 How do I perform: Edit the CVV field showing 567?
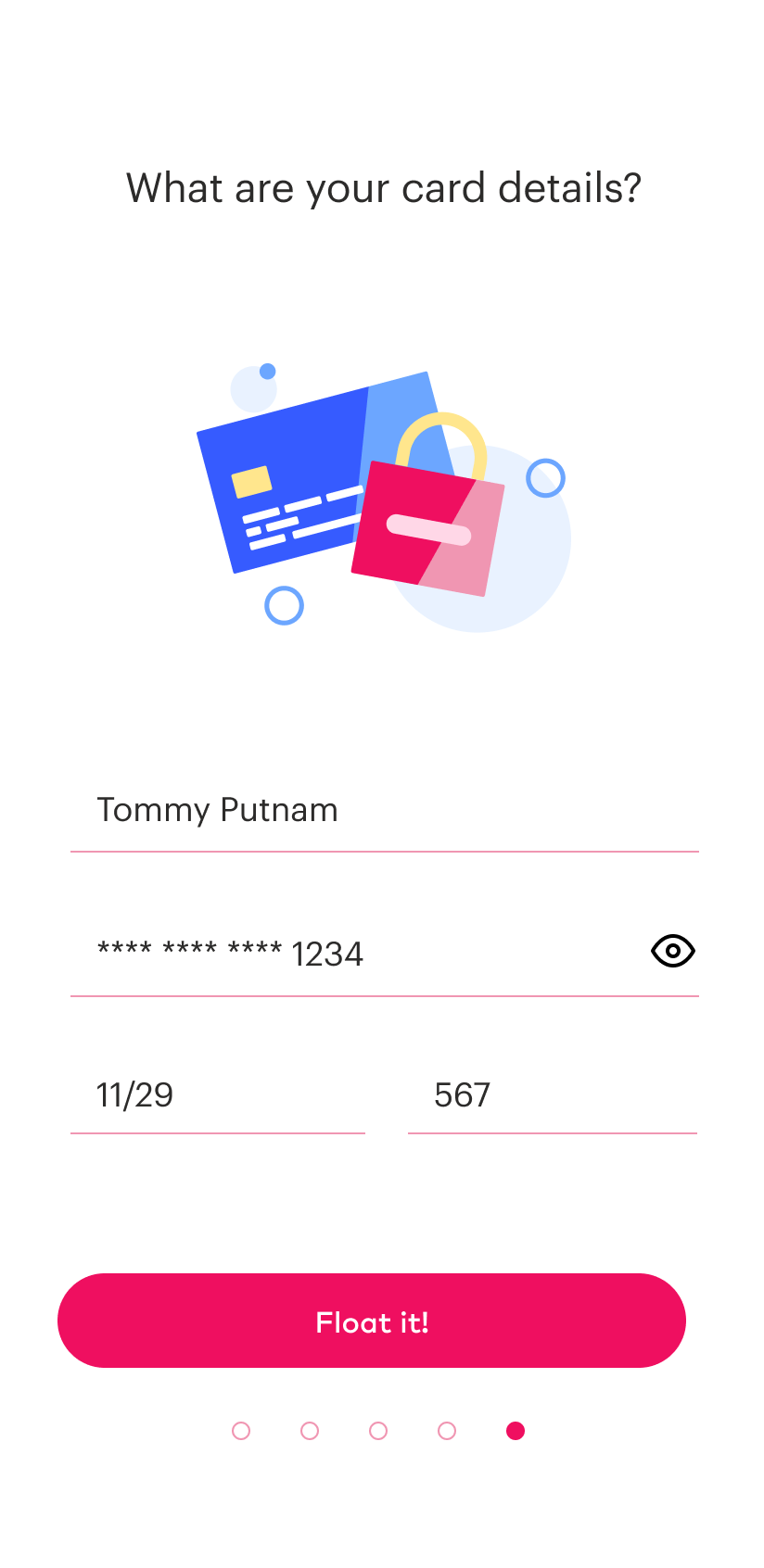pos(552,1095)
